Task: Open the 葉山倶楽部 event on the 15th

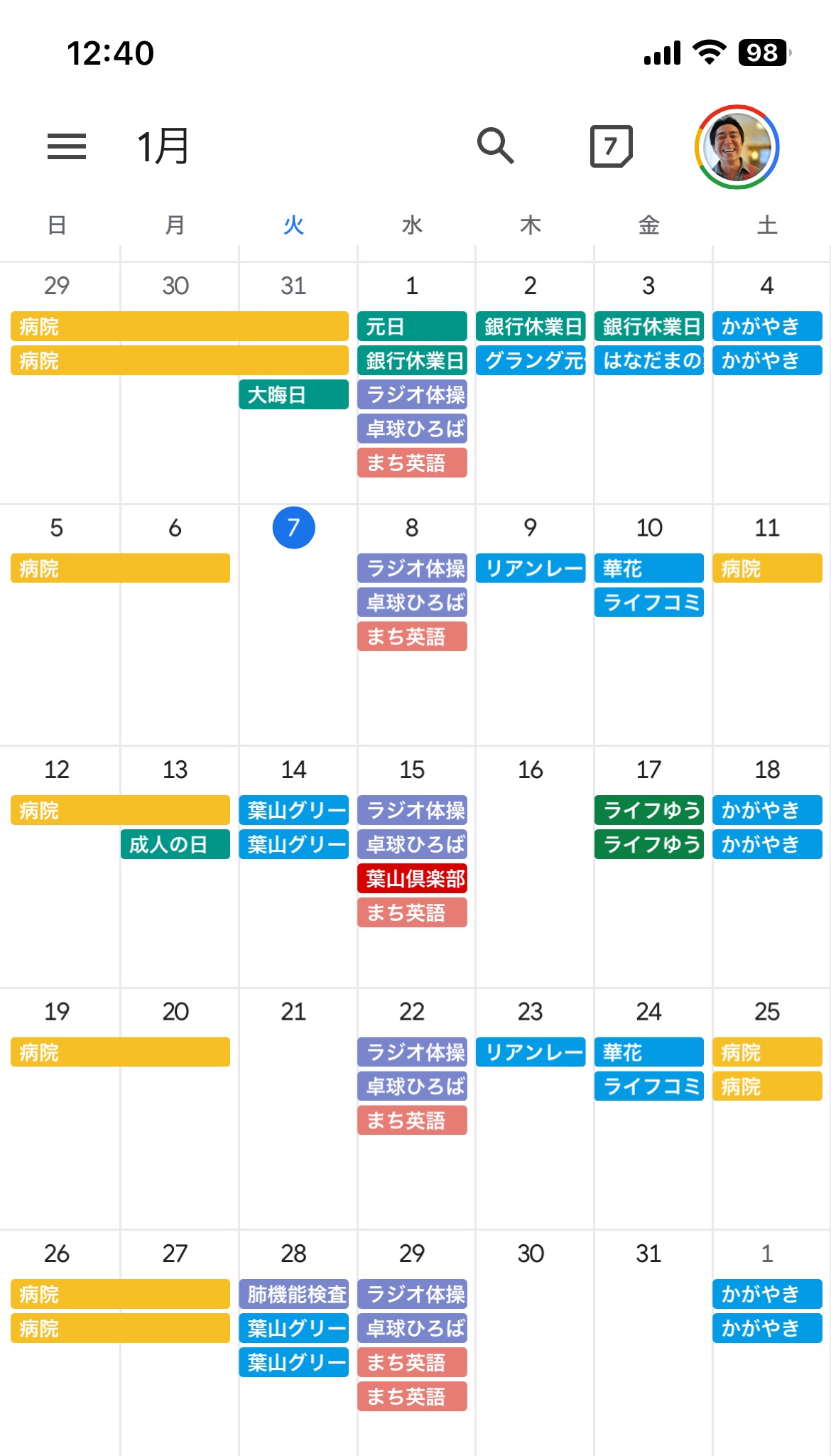Action: coord(412,879)
